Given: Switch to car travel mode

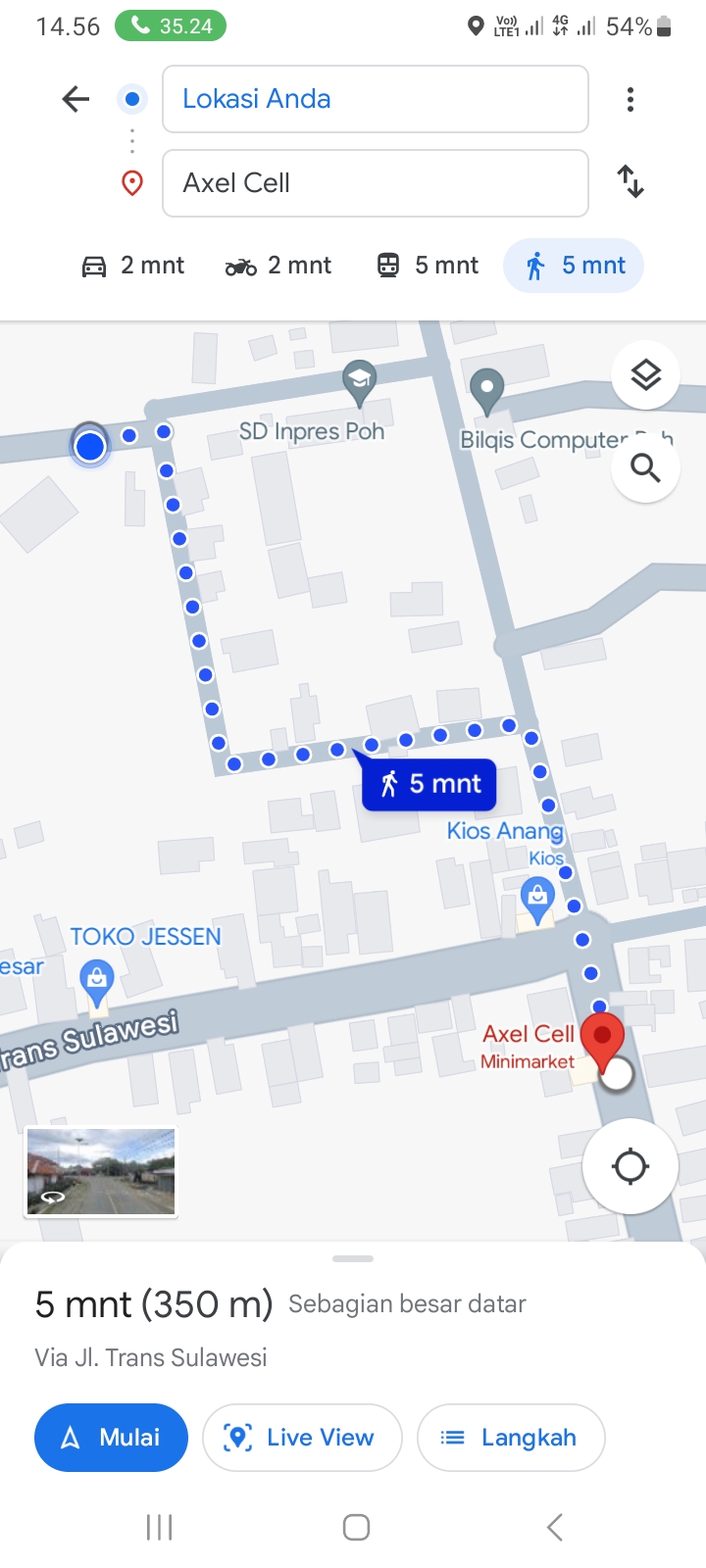Looking at the screenshot, I should click(132, 266).
